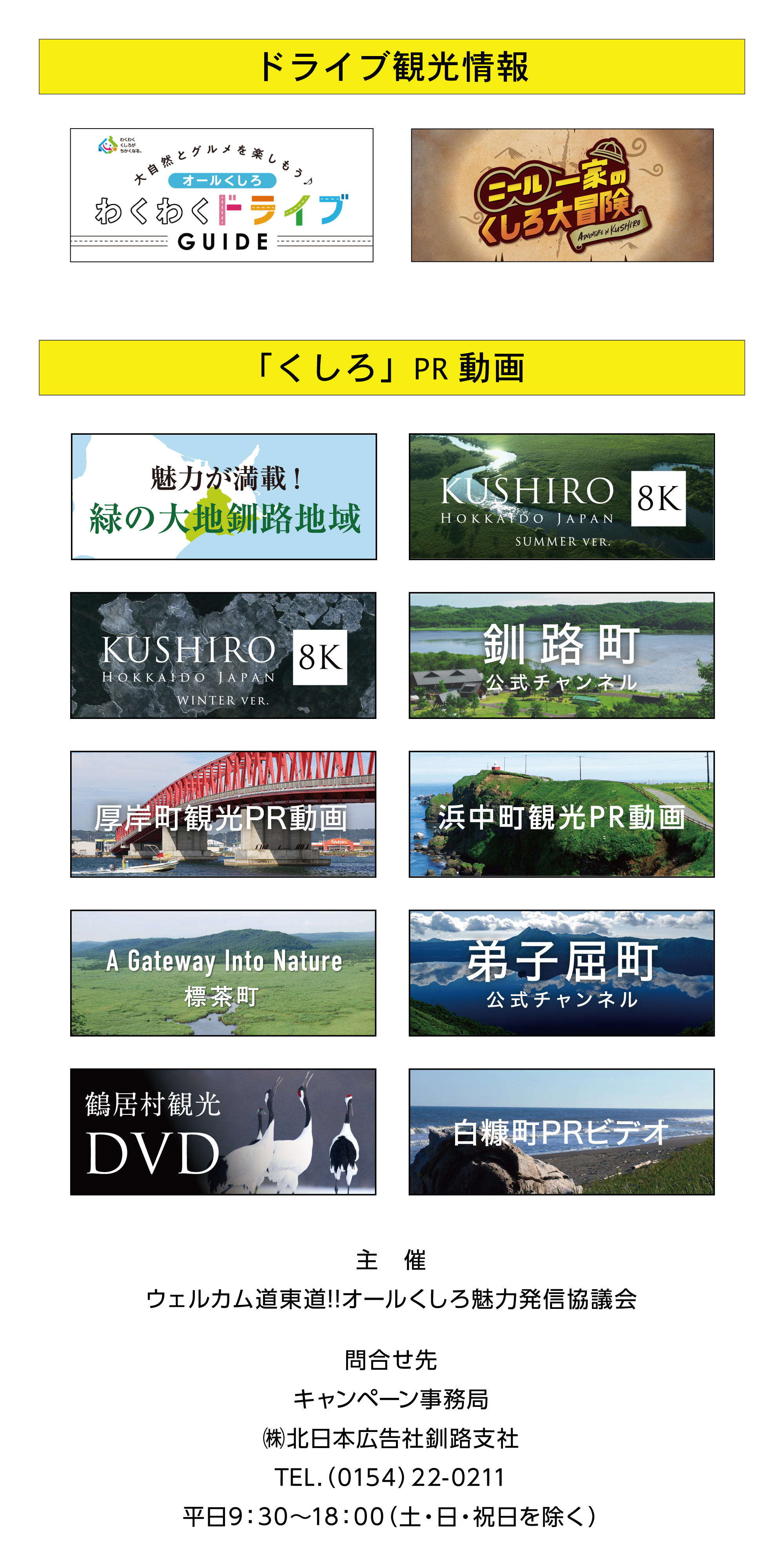The image size is (784, 1568).
Task: Open the わくわくドライブ GUIDE banner
Action: [x=221, y=195]
